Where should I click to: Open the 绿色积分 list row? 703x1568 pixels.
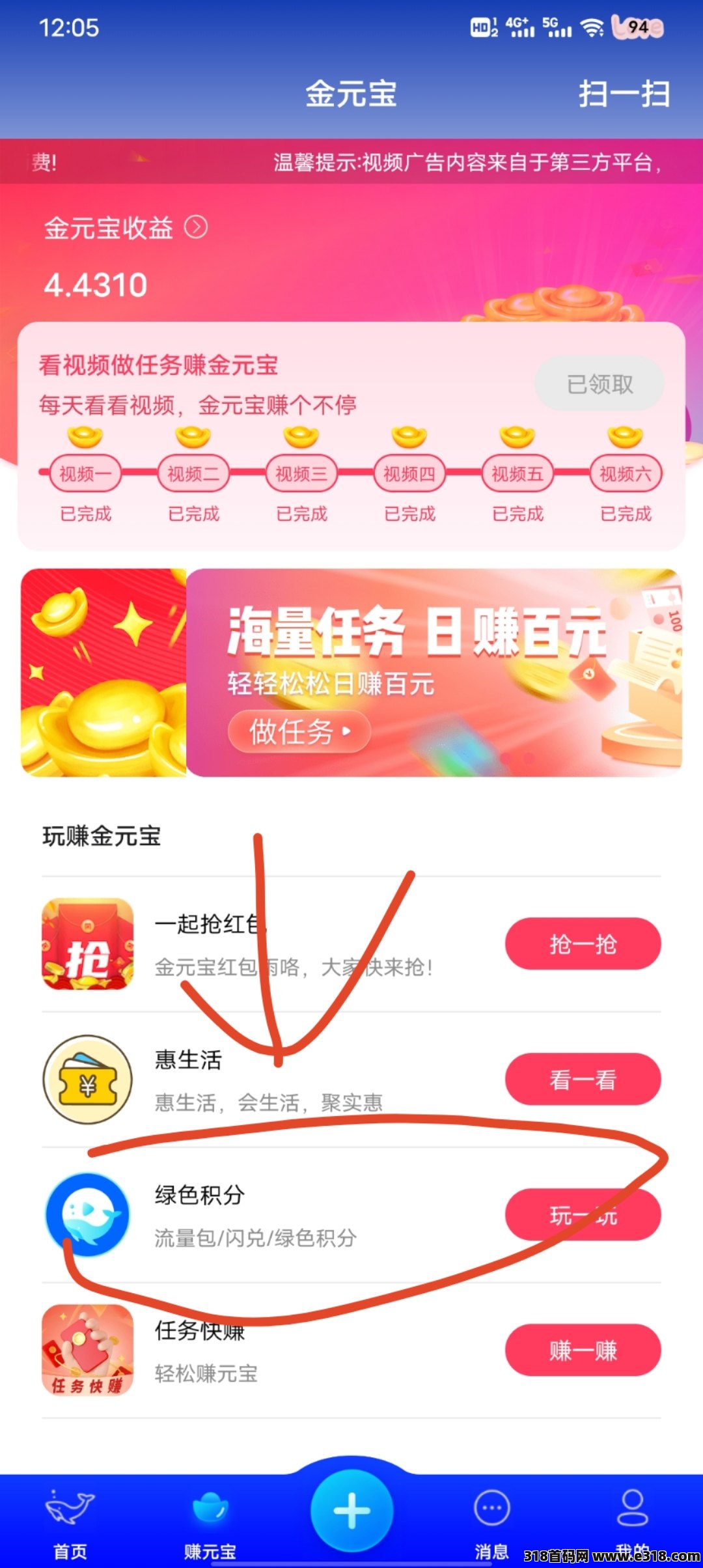click(351, 1215)
